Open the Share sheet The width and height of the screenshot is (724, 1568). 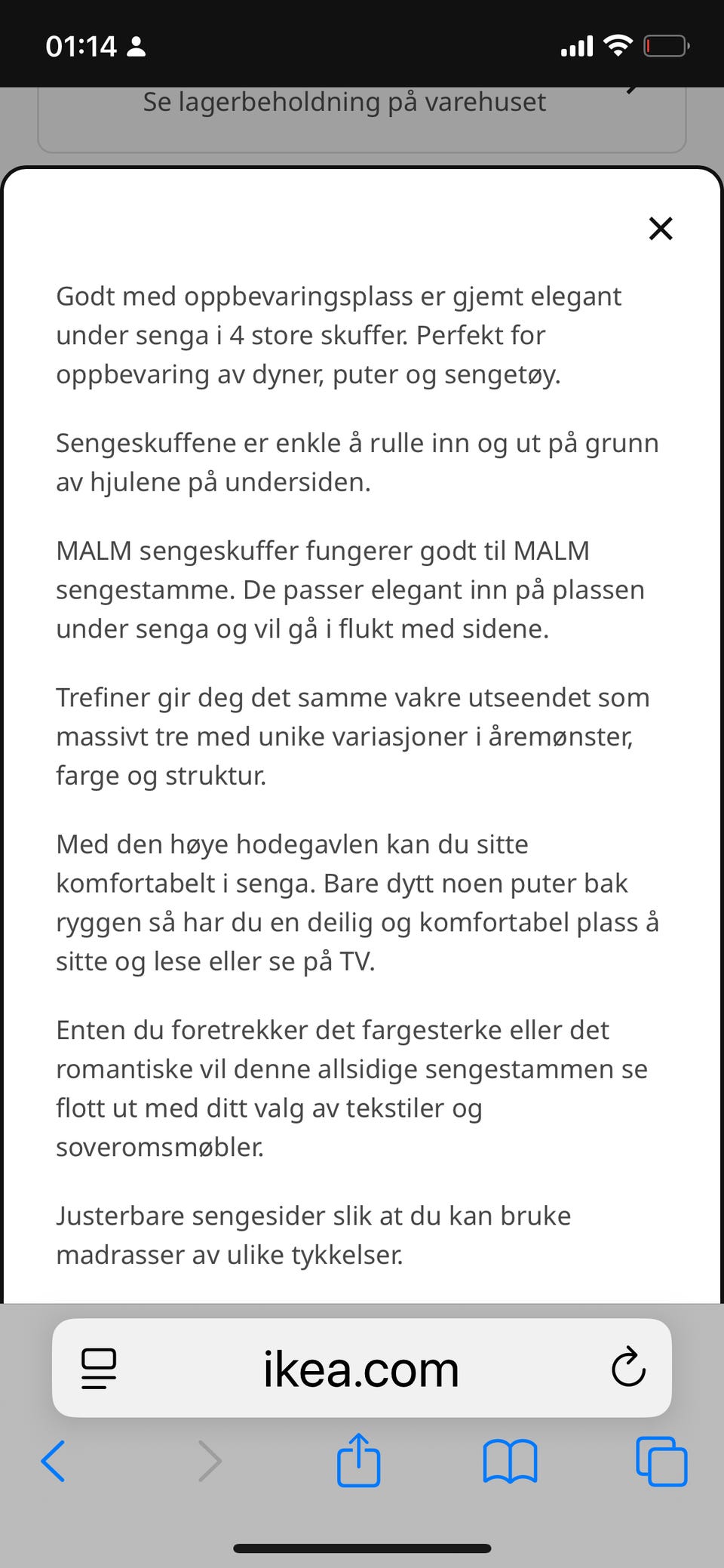359,1461
